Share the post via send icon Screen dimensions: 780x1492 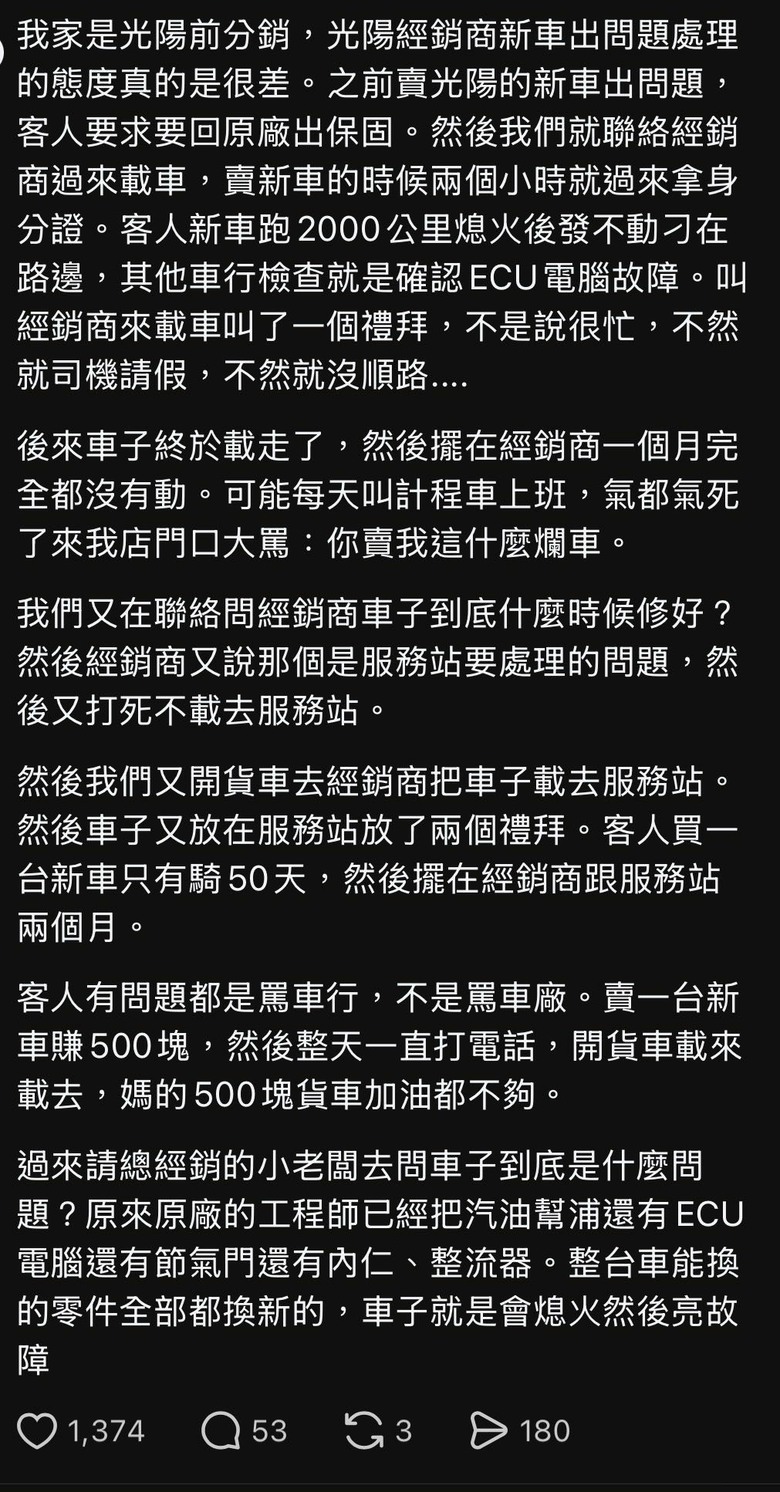[489, 1431]
